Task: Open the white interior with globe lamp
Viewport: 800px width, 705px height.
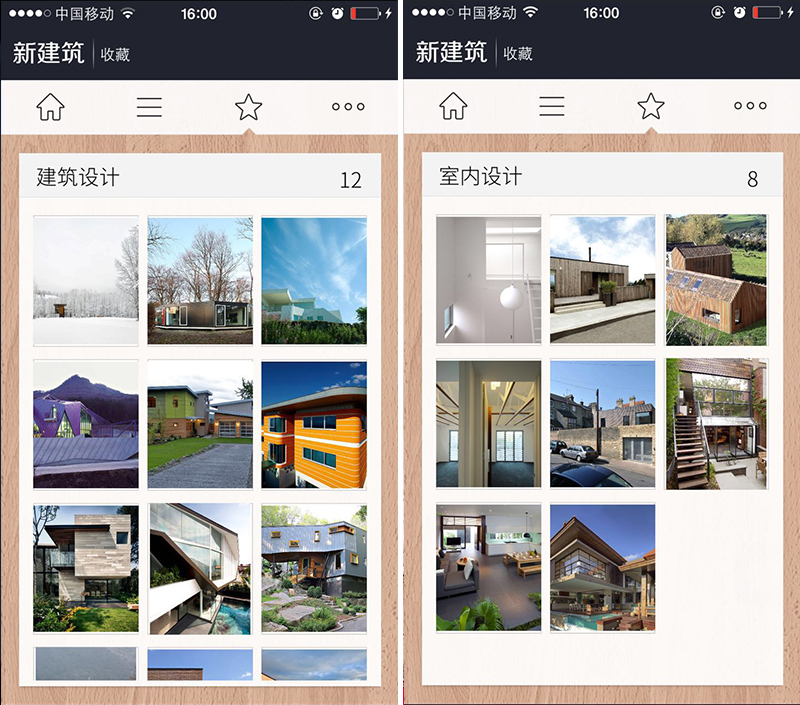Action: tap(488, 280)
